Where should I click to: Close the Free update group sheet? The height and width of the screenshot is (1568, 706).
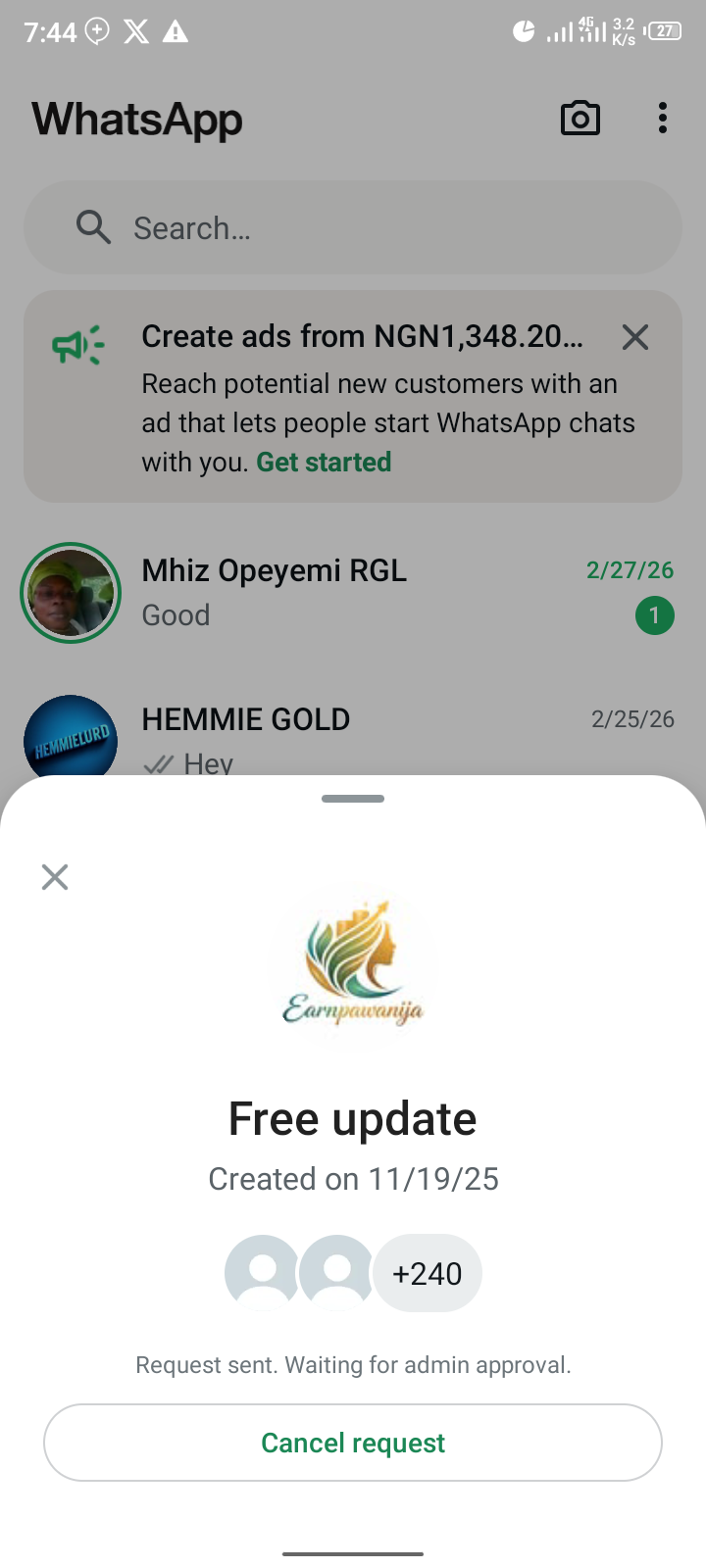(55, 876)
